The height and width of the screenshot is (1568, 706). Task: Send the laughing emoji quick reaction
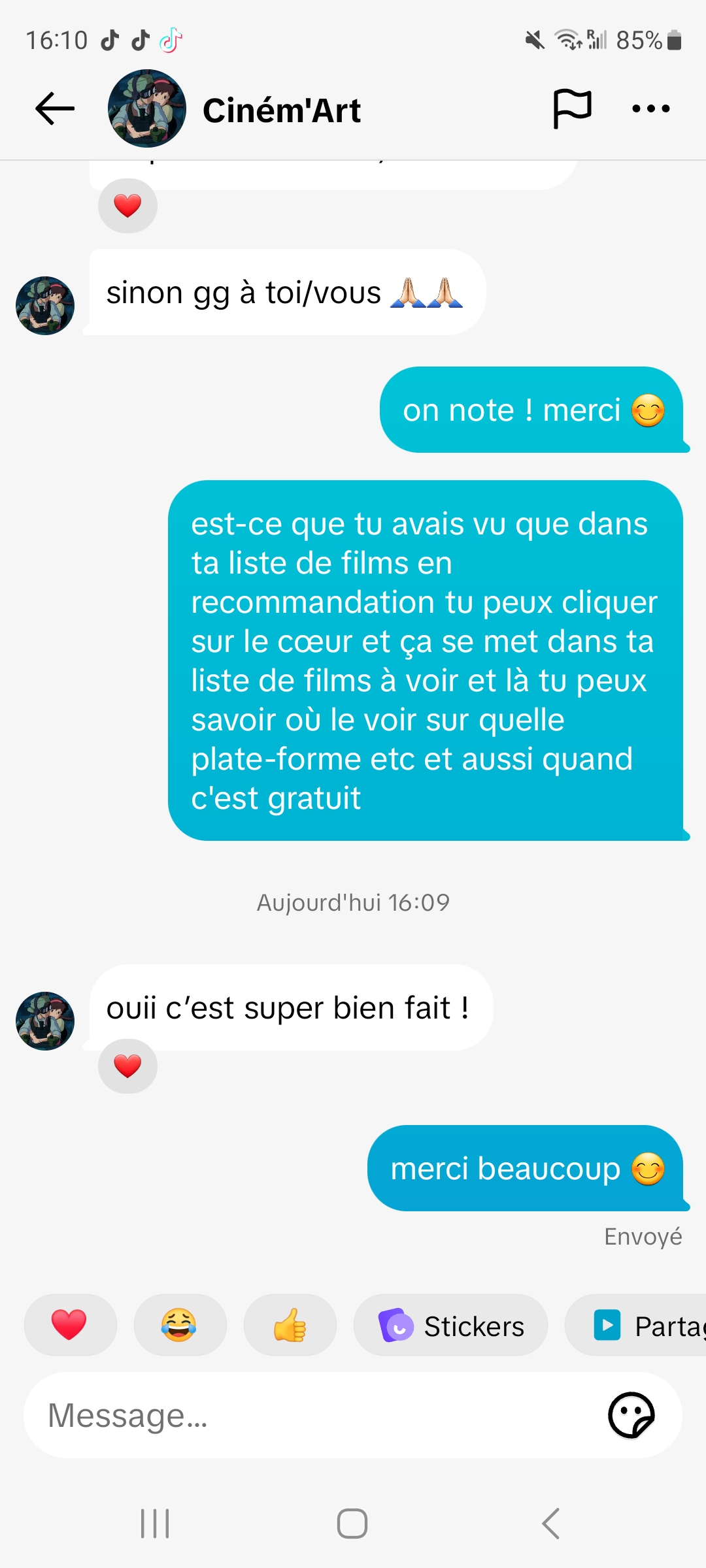click(180, 1325)
